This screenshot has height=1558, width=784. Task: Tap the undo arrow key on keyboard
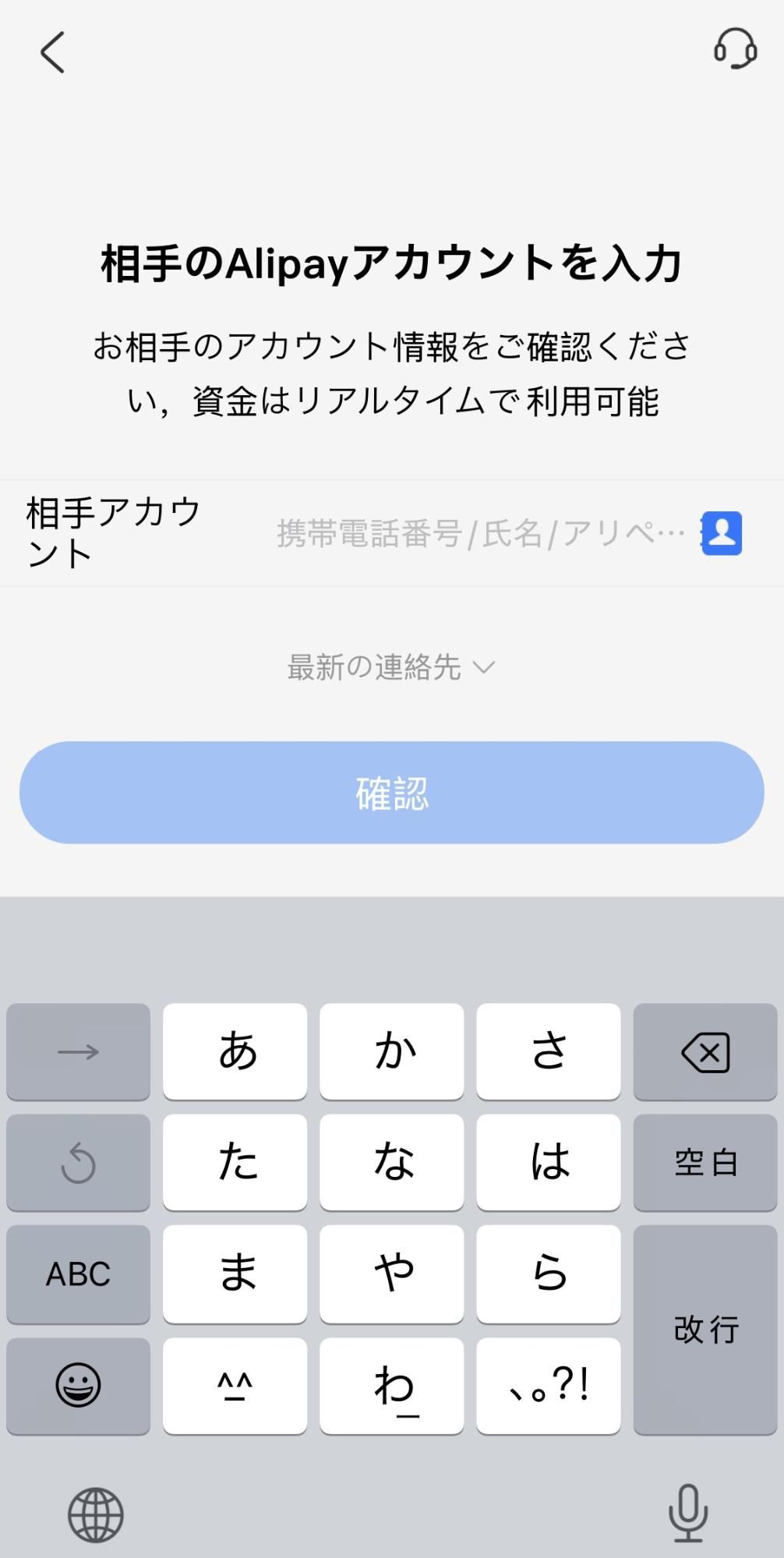click(78, 1163)
